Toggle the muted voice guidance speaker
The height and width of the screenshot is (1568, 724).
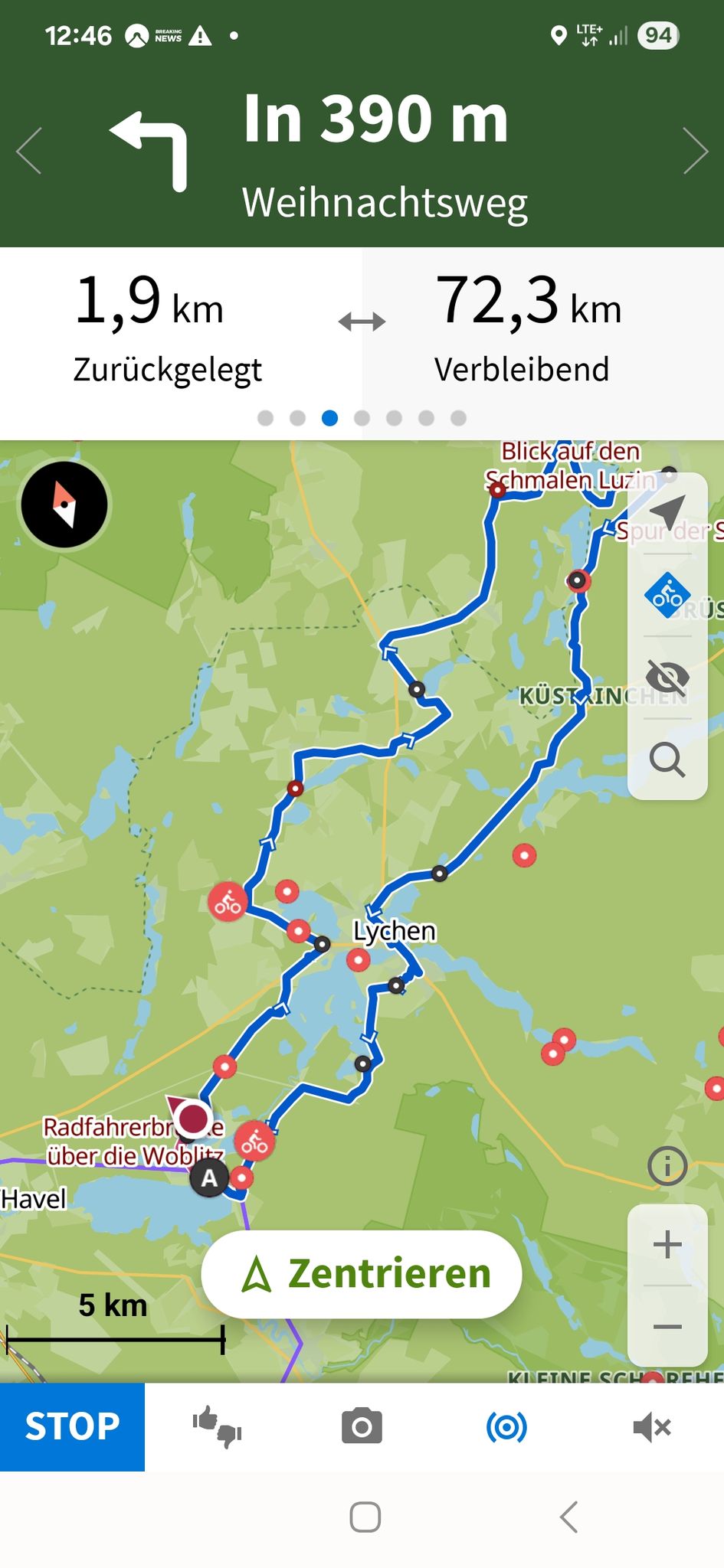pos(652,1427)
